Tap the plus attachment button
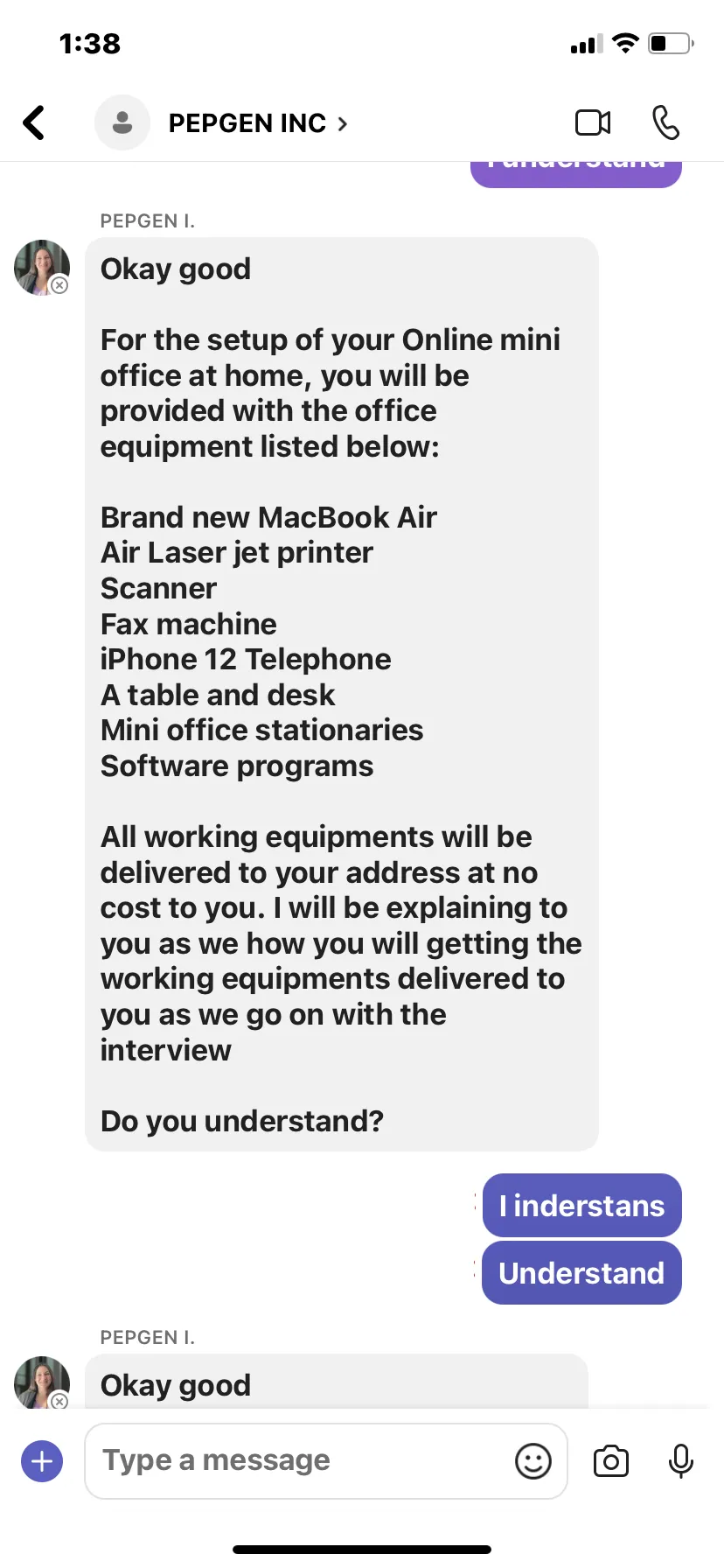 click(x=42, y=1461)
